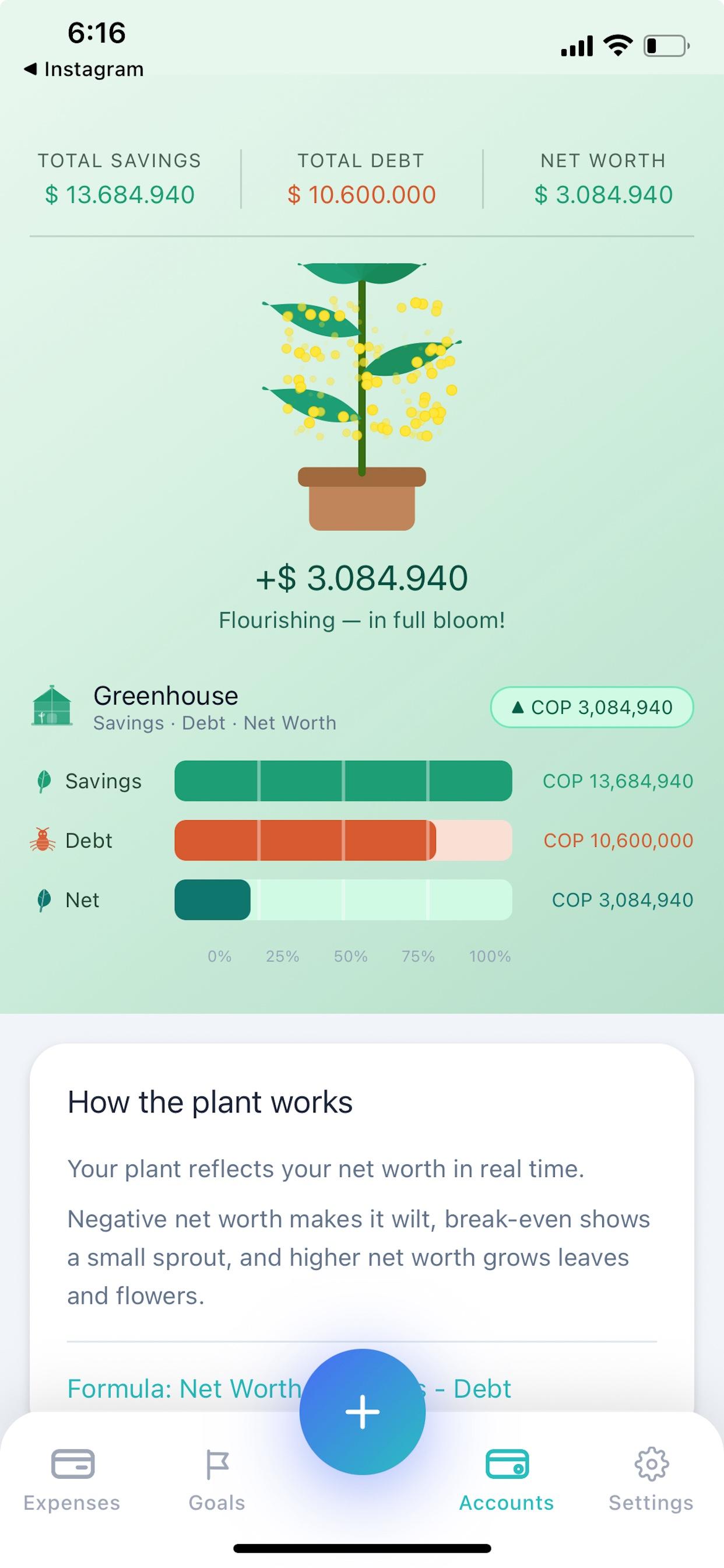Open the Expenses card icon
724x1568 pixels.
point(72,1465)
